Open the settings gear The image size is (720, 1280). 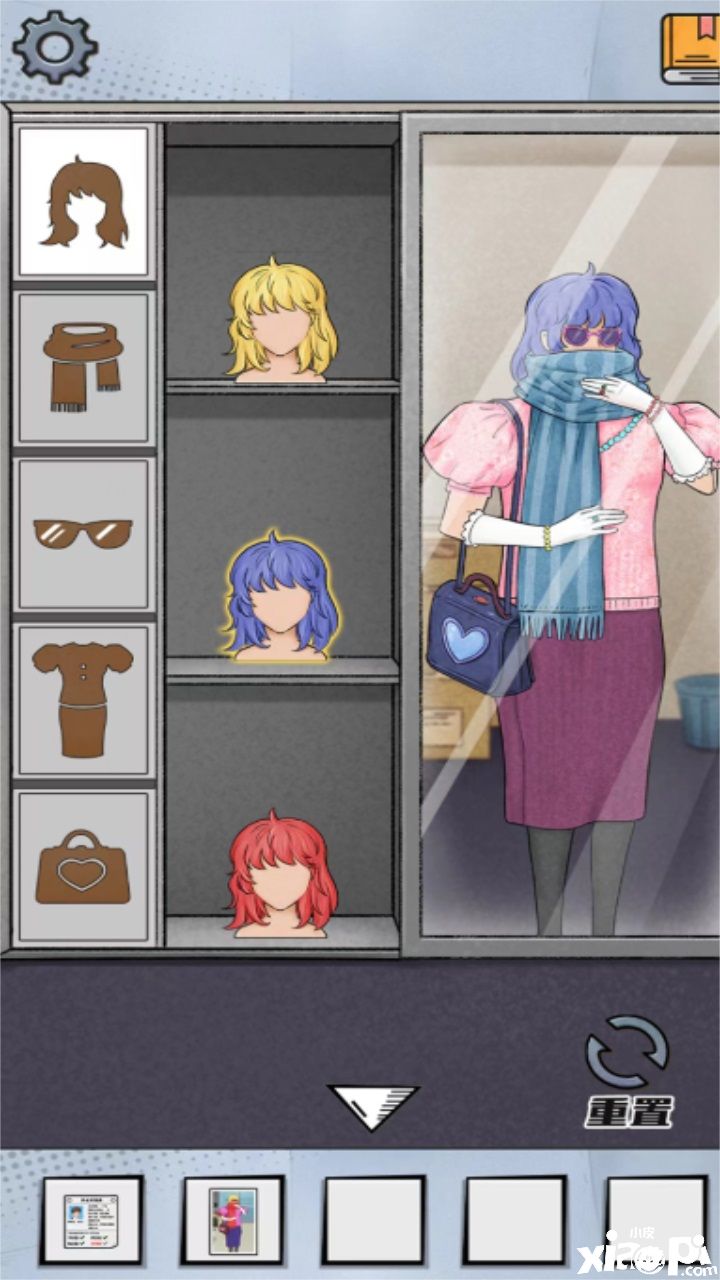tap(54, 47)
